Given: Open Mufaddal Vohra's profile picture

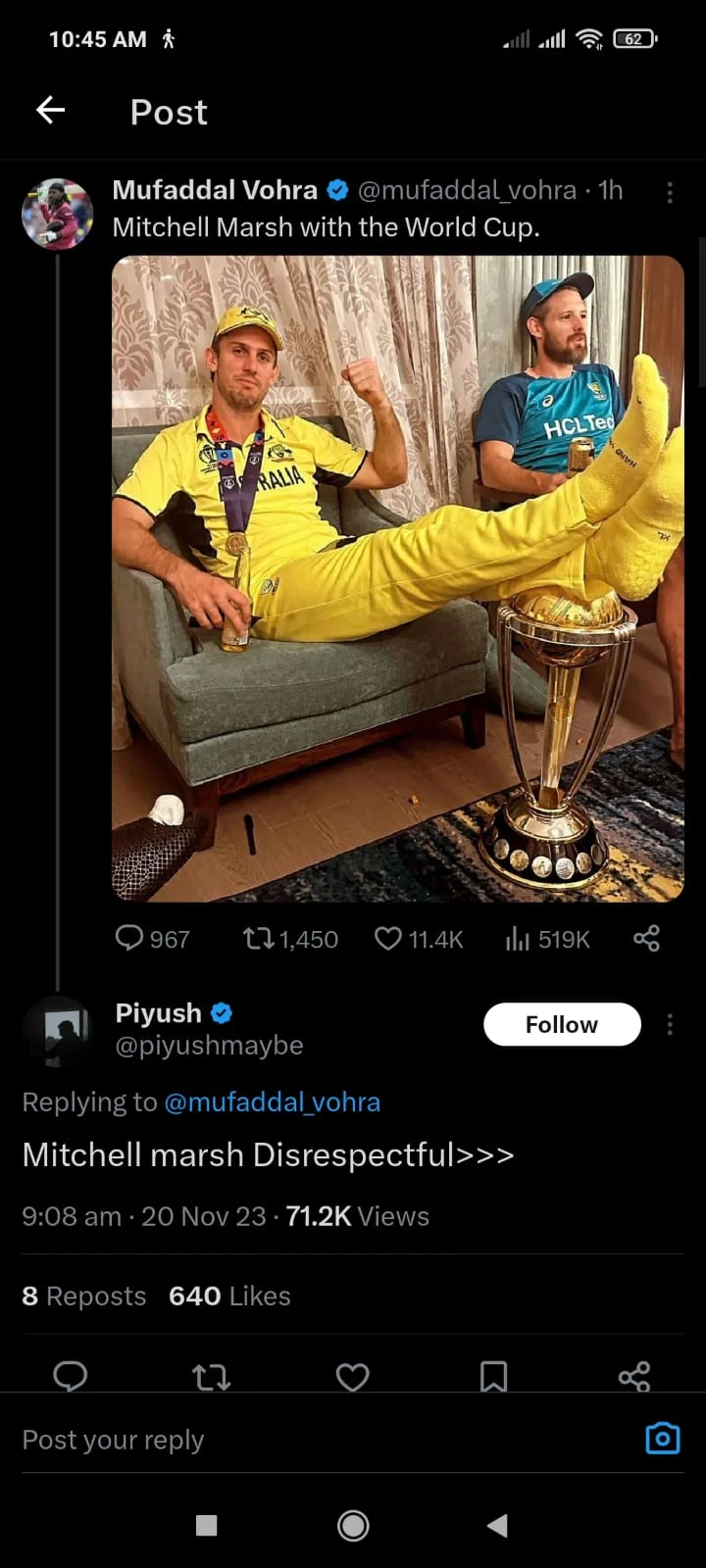Looking at the screenshot, I should [57, 215].
